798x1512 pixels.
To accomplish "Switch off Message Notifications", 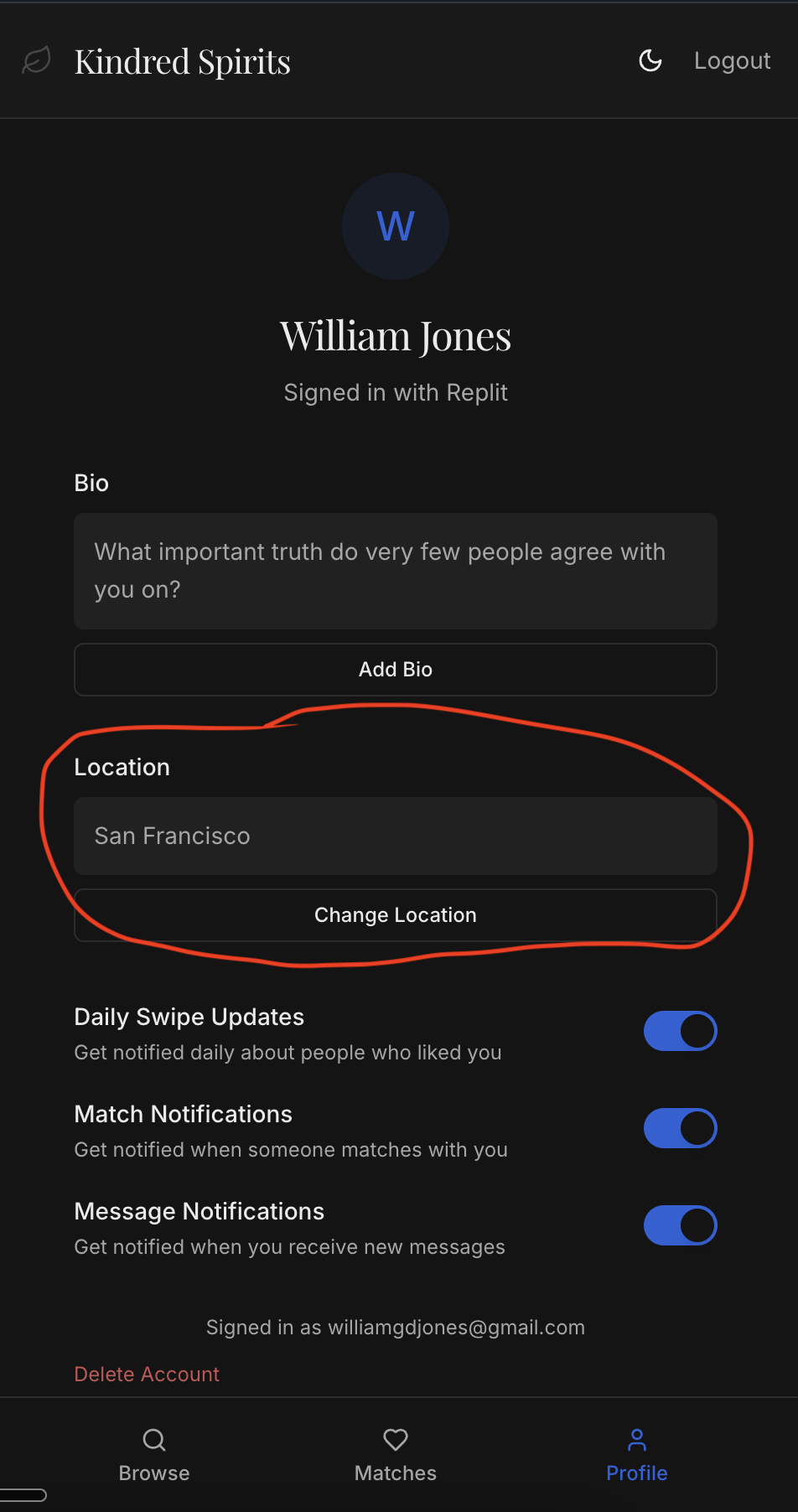I will point(680,1225).
